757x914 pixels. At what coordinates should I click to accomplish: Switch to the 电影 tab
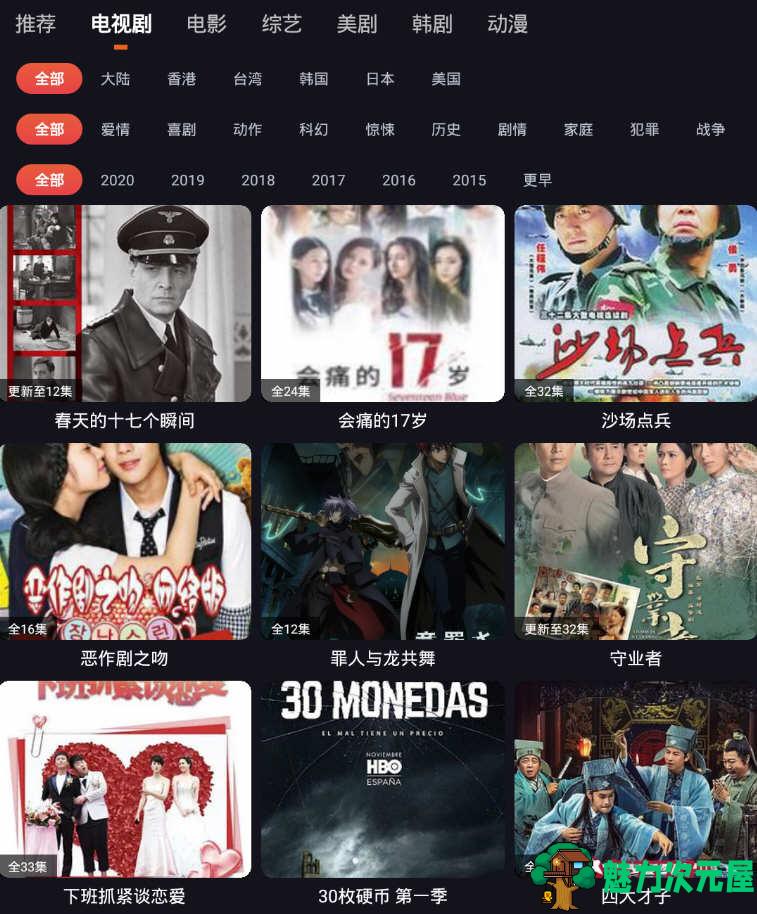[207, 24]
